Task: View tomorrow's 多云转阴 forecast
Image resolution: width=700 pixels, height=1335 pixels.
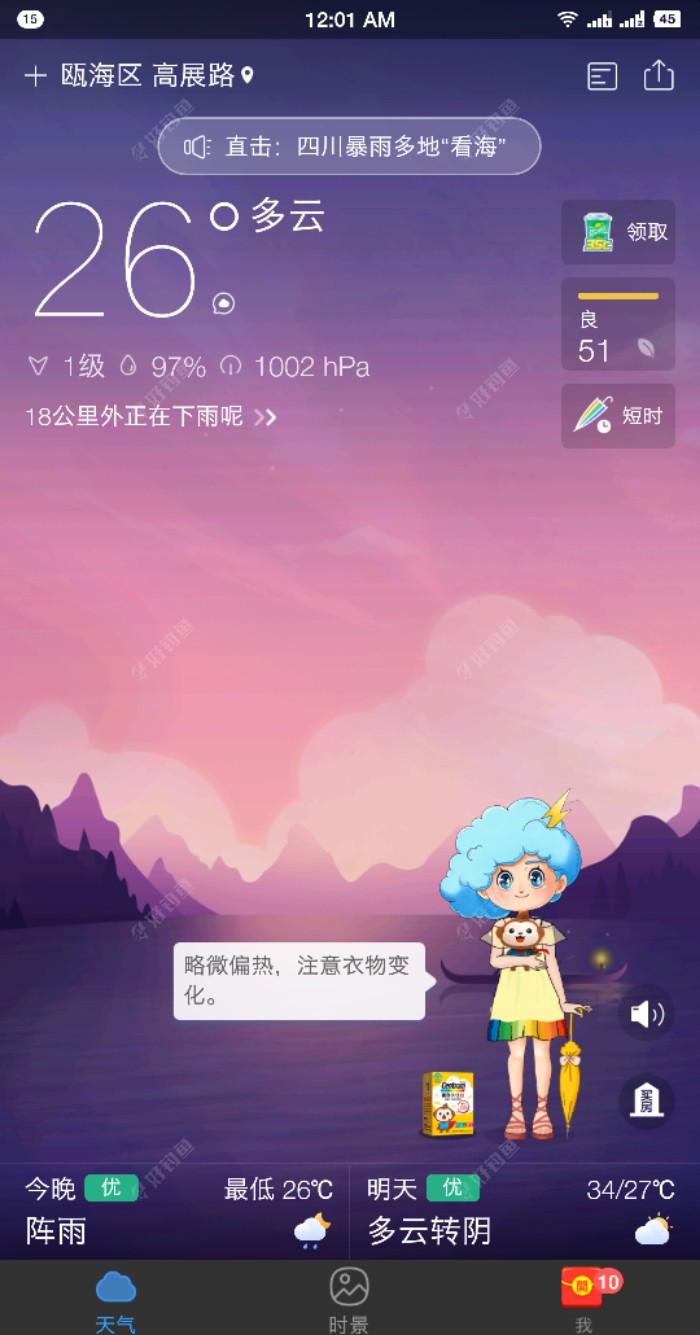Action: pyautogui.click(x=522, y=1211)
